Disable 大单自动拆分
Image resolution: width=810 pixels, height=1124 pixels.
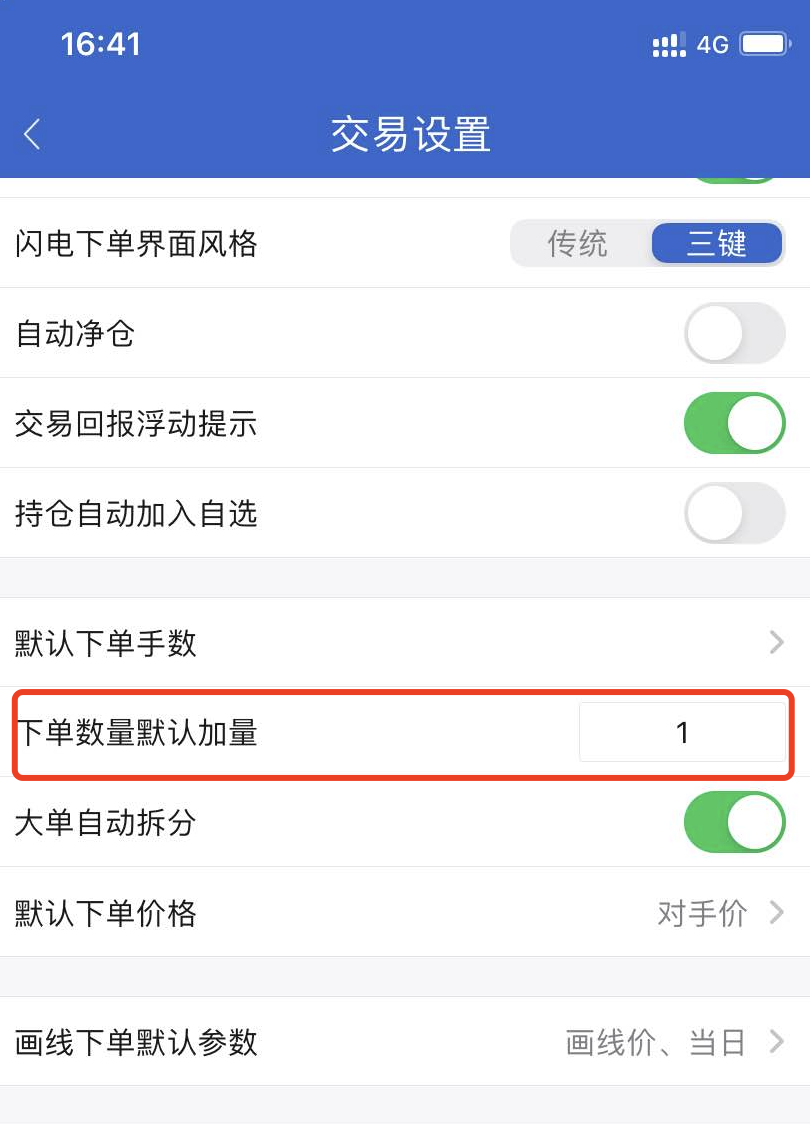[734, 822]
